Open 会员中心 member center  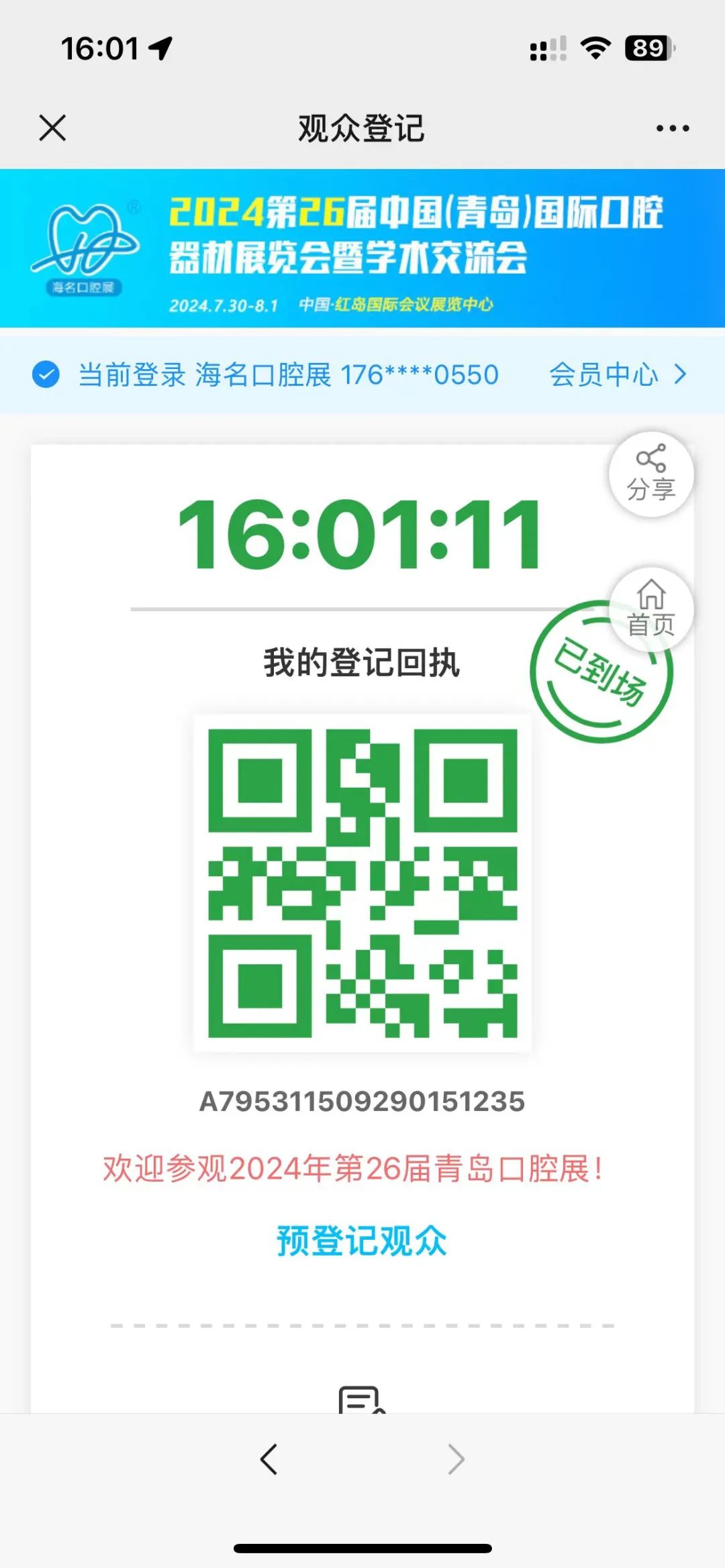pyautogui.click(x=617, y=374)
